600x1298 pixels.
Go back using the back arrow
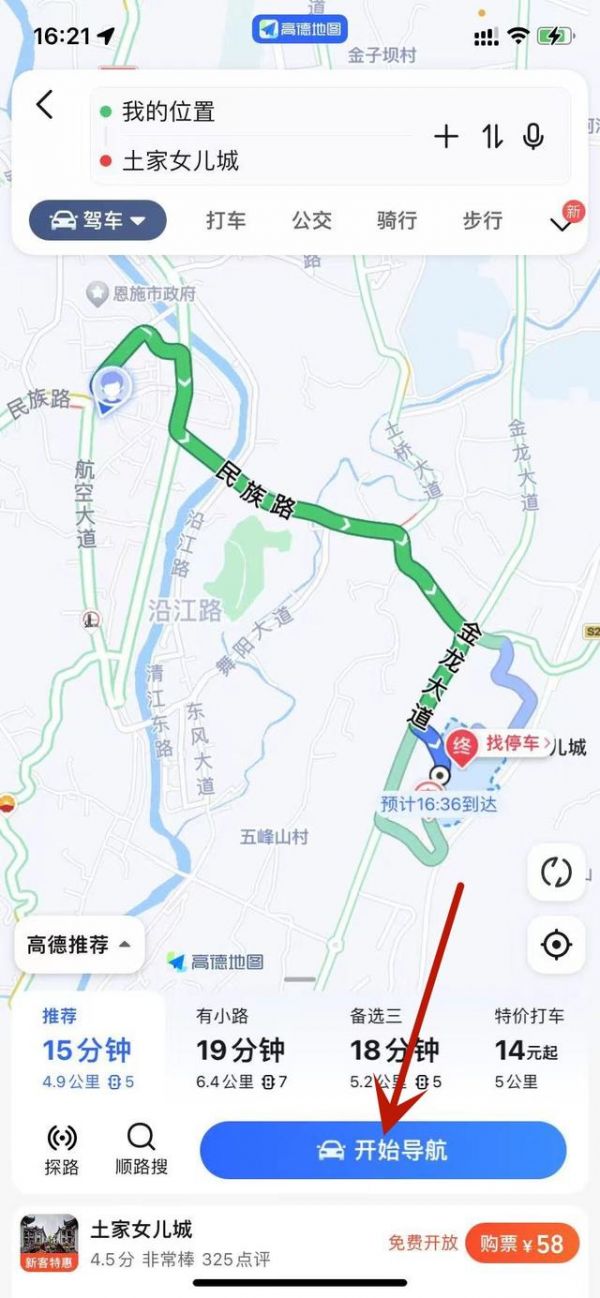point(45,104)
